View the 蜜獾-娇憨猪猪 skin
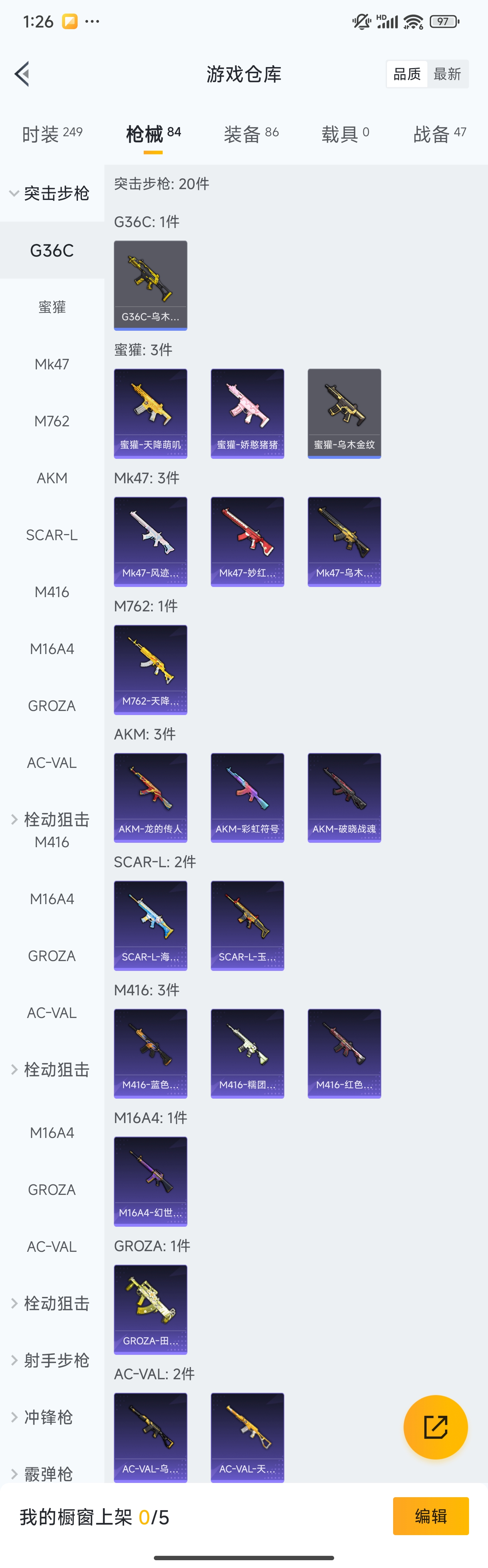The image size is (488, 1568). [x=247, y=413]
